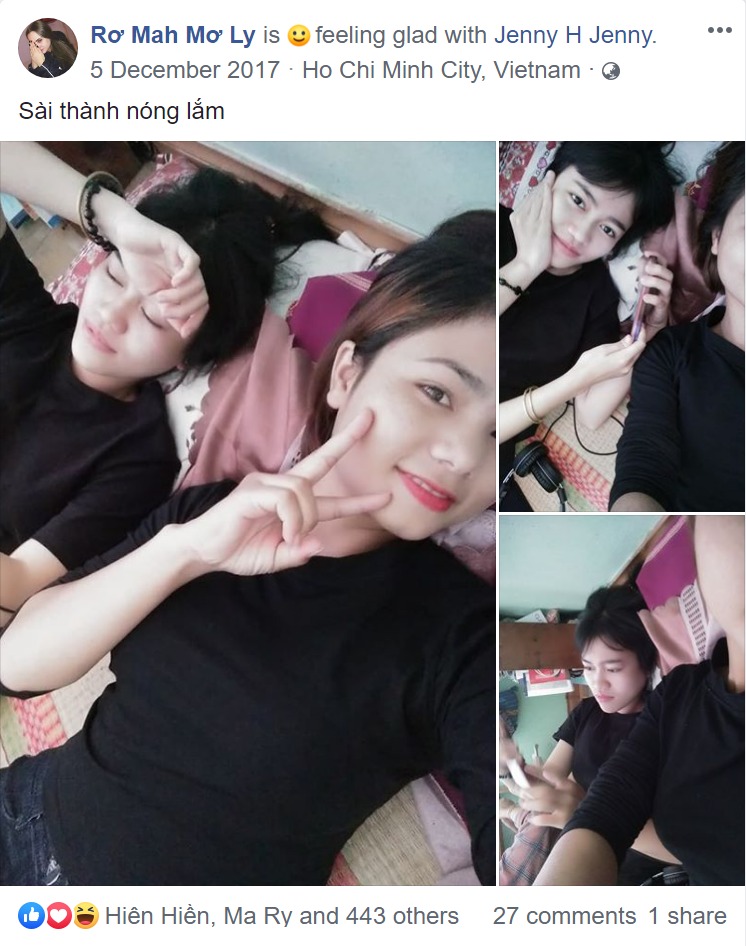746x946 pixels.
Task: Open the top right photo of the post
Action: pyautogui.click(x=622, y=326)
